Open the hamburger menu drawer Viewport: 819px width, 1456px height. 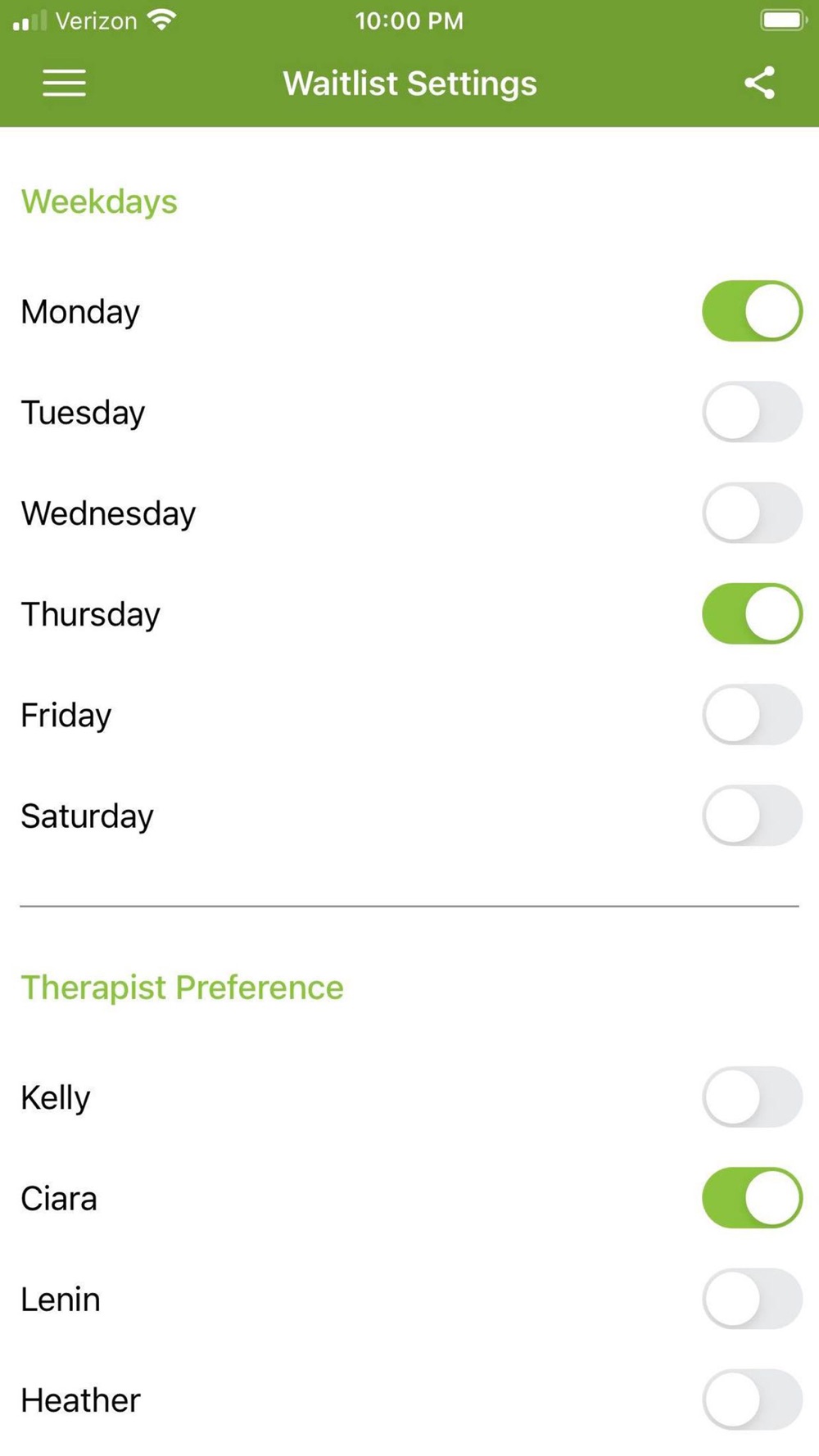64,83
